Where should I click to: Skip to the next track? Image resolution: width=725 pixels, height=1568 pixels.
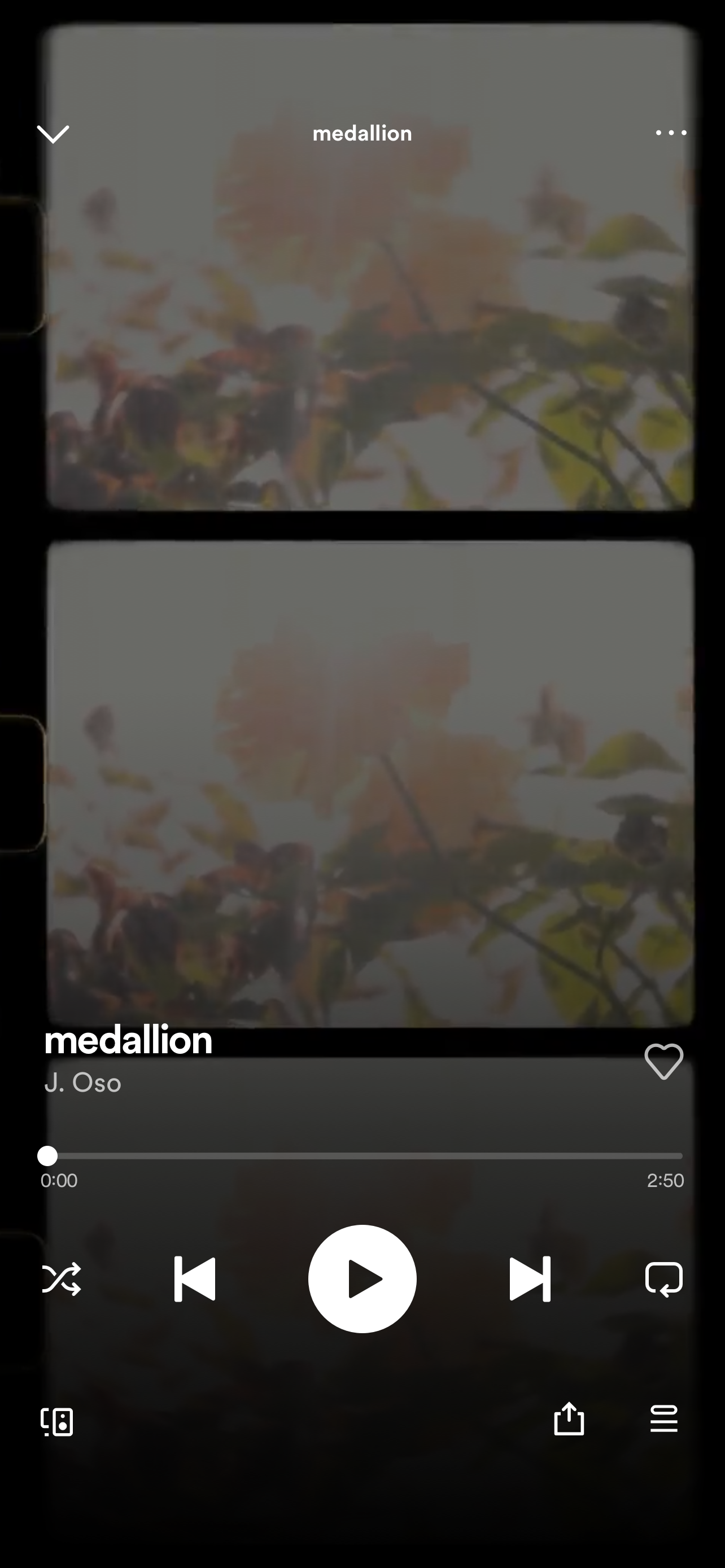(x=530, y=1279)
